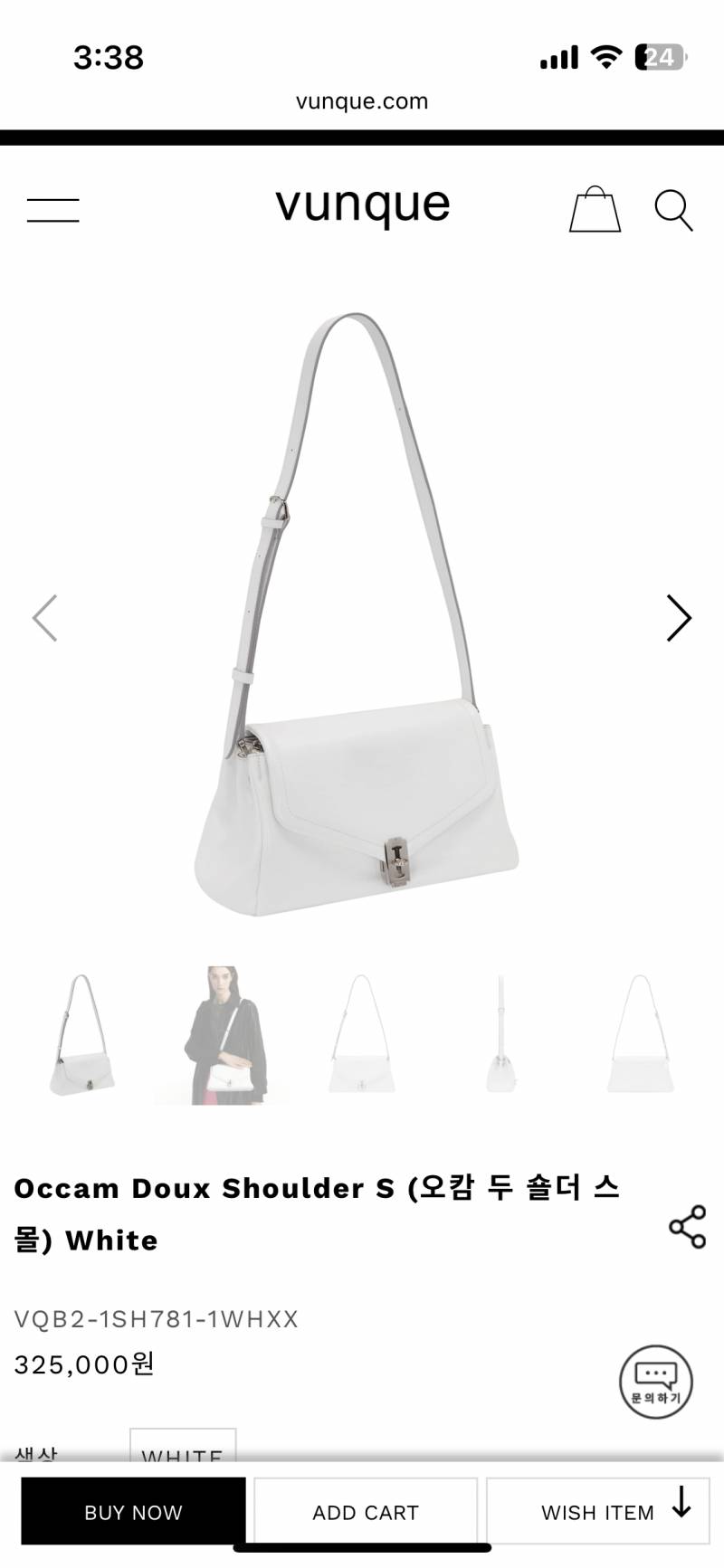This screenshot has width=724, height=1568.
Task: Select the model wearing bag thumbnail
Action: pos(221,1035)
